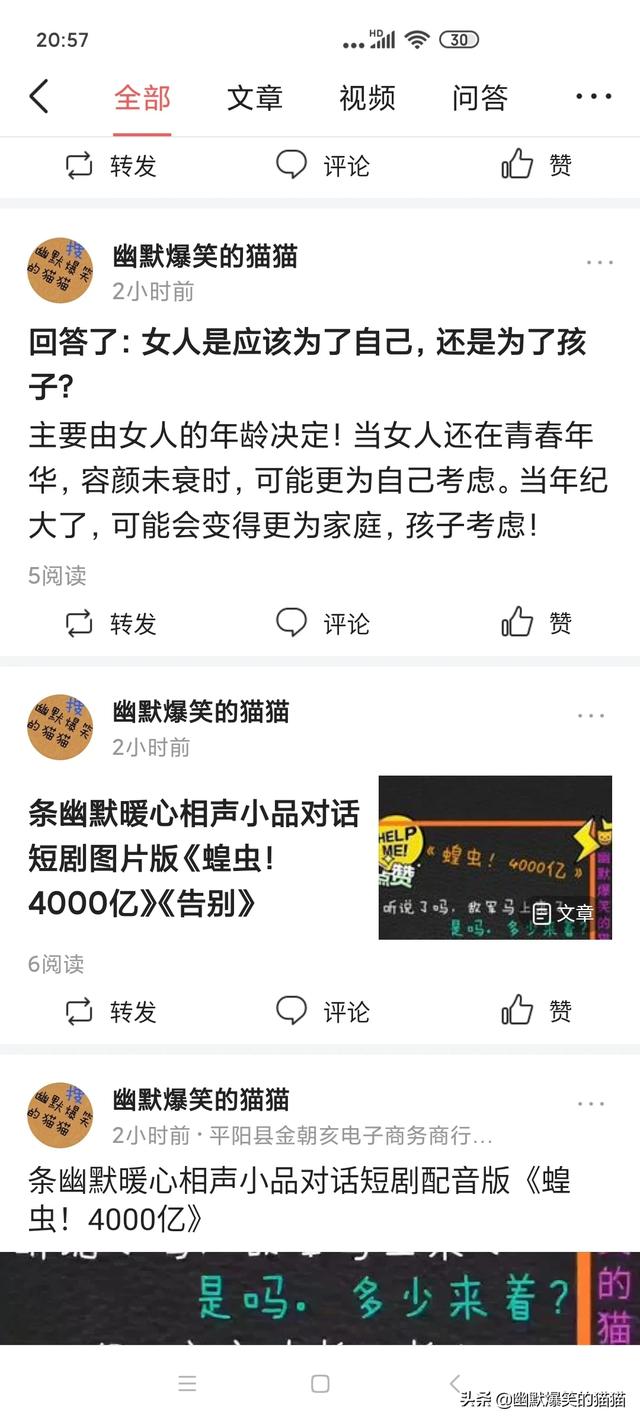
Task: Open more options for the 女人是应该为了自己 answer
Action: pyautogui.click(x=599, y=263)
